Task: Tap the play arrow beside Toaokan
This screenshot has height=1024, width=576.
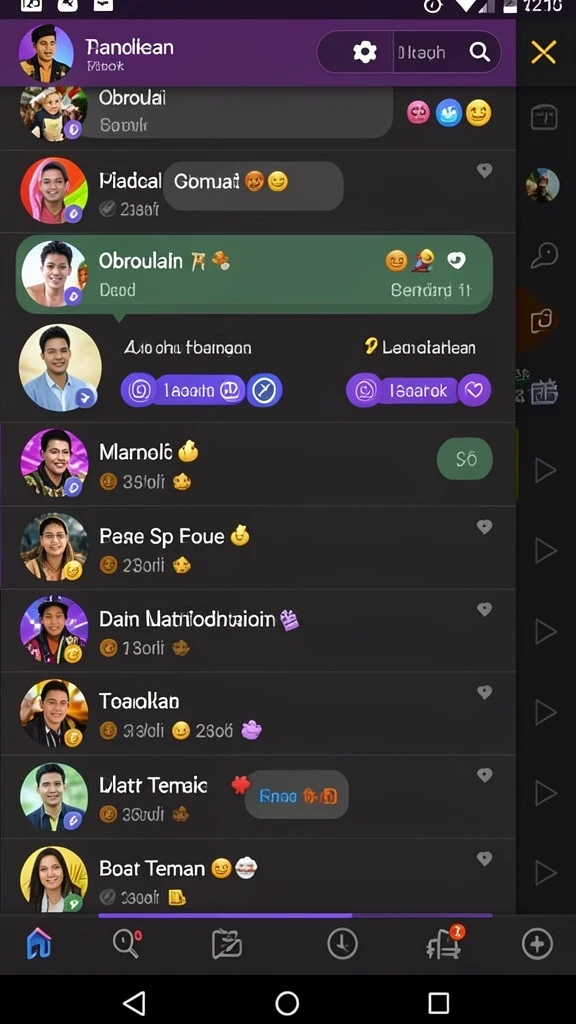Action: click(545, 712)
